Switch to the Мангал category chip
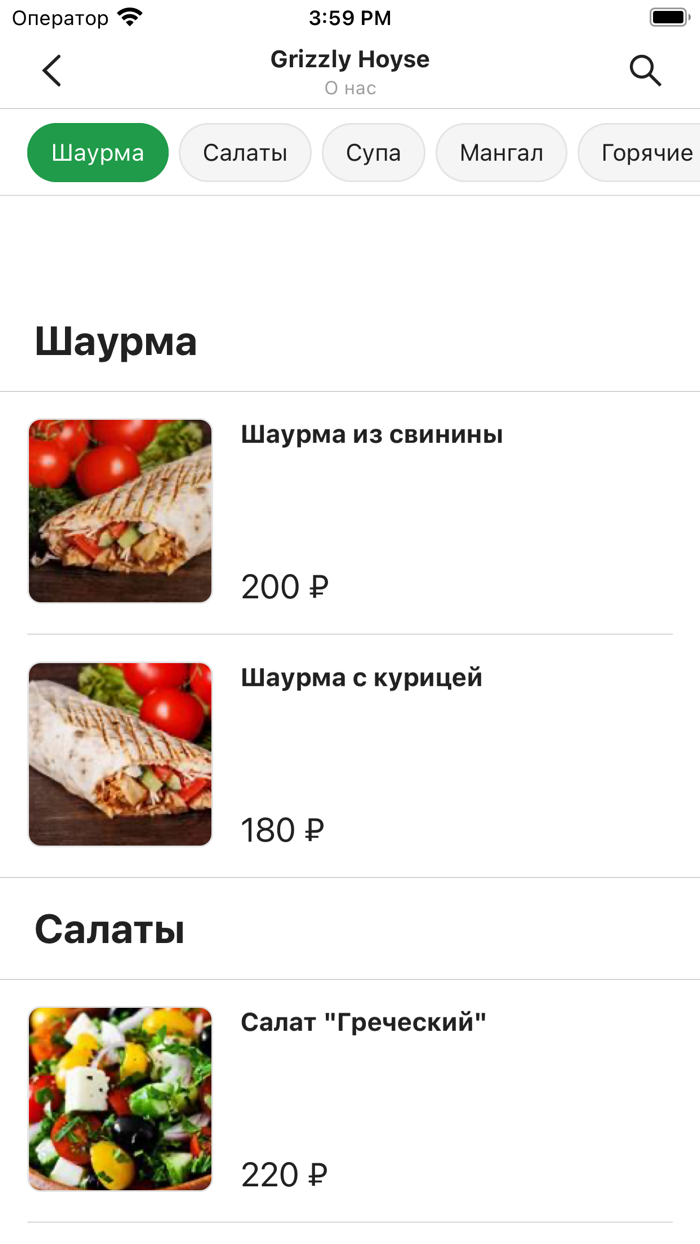The image size is (700, 1244). coord(502,153)
